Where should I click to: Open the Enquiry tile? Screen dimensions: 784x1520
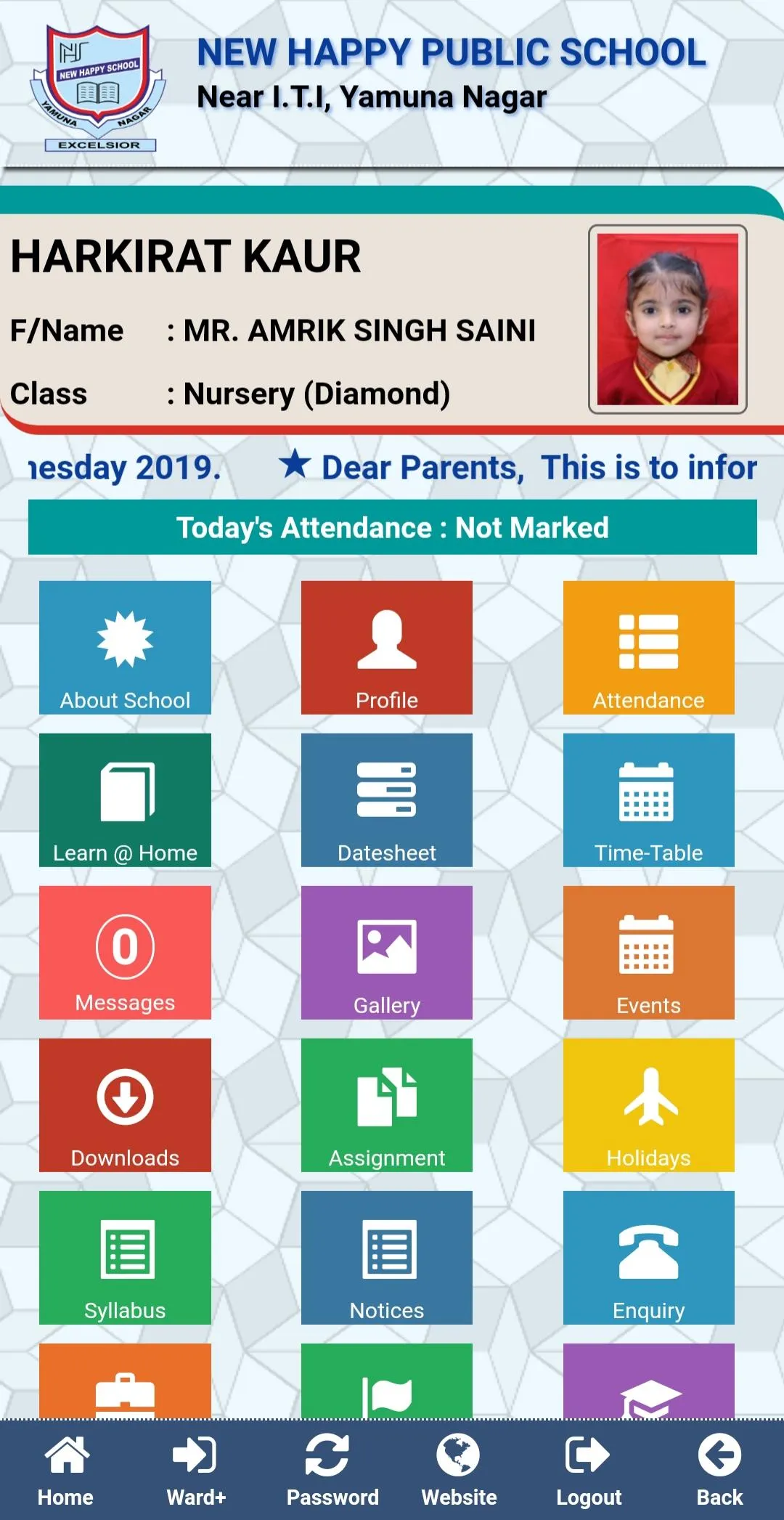tap(648, 1257)
